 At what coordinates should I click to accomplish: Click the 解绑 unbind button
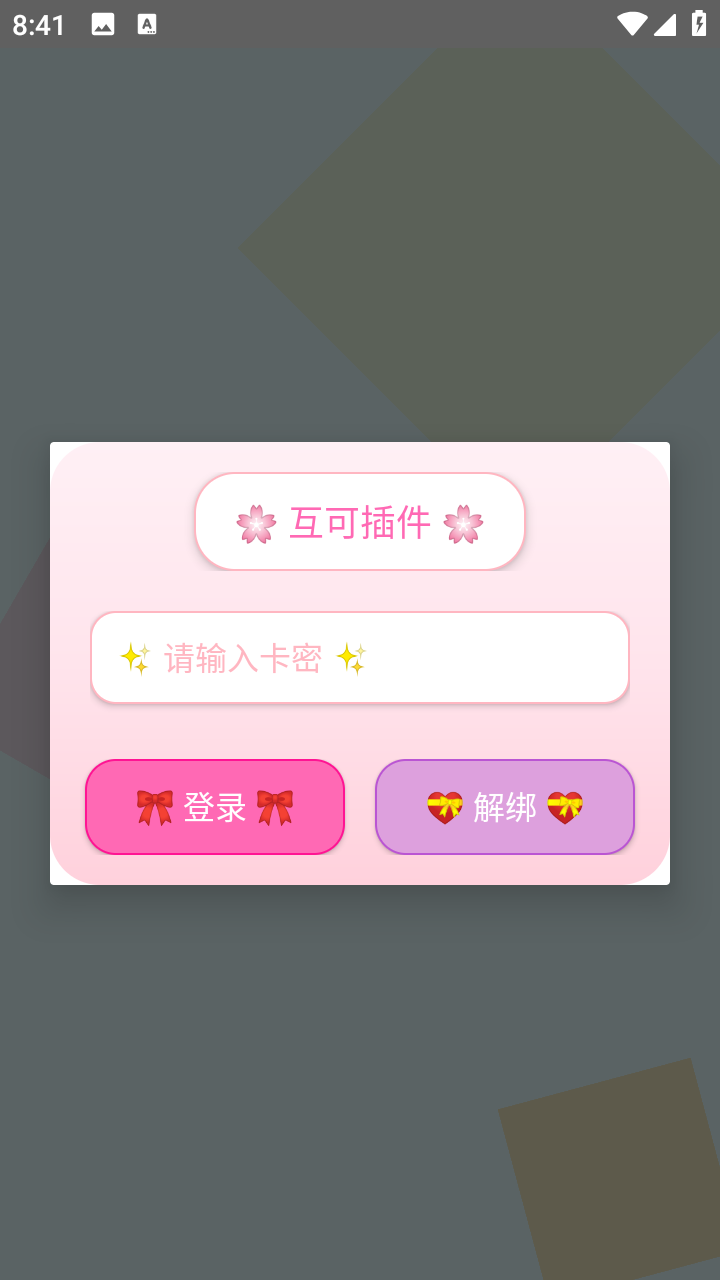(504, 806)
